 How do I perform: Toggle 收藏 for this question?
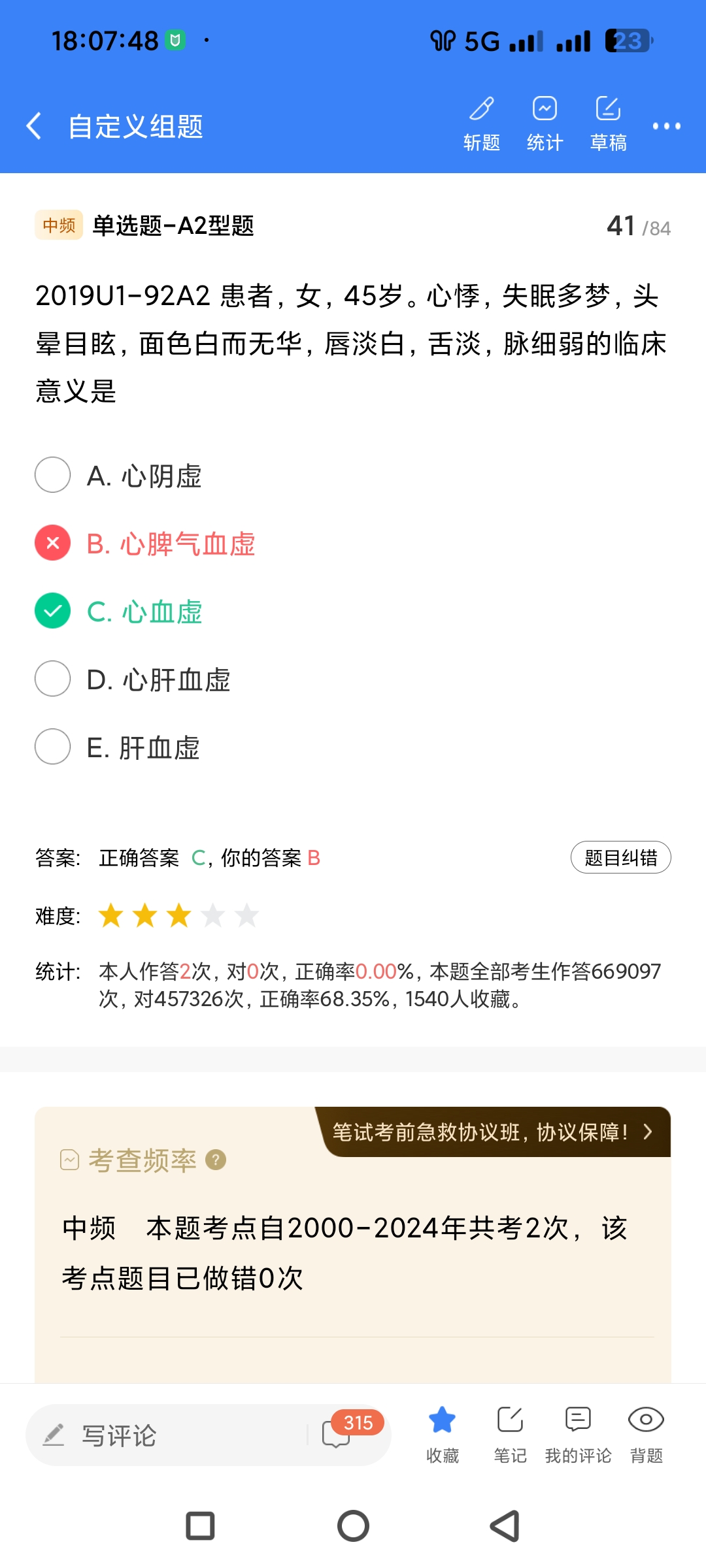tap(443, 1433)
